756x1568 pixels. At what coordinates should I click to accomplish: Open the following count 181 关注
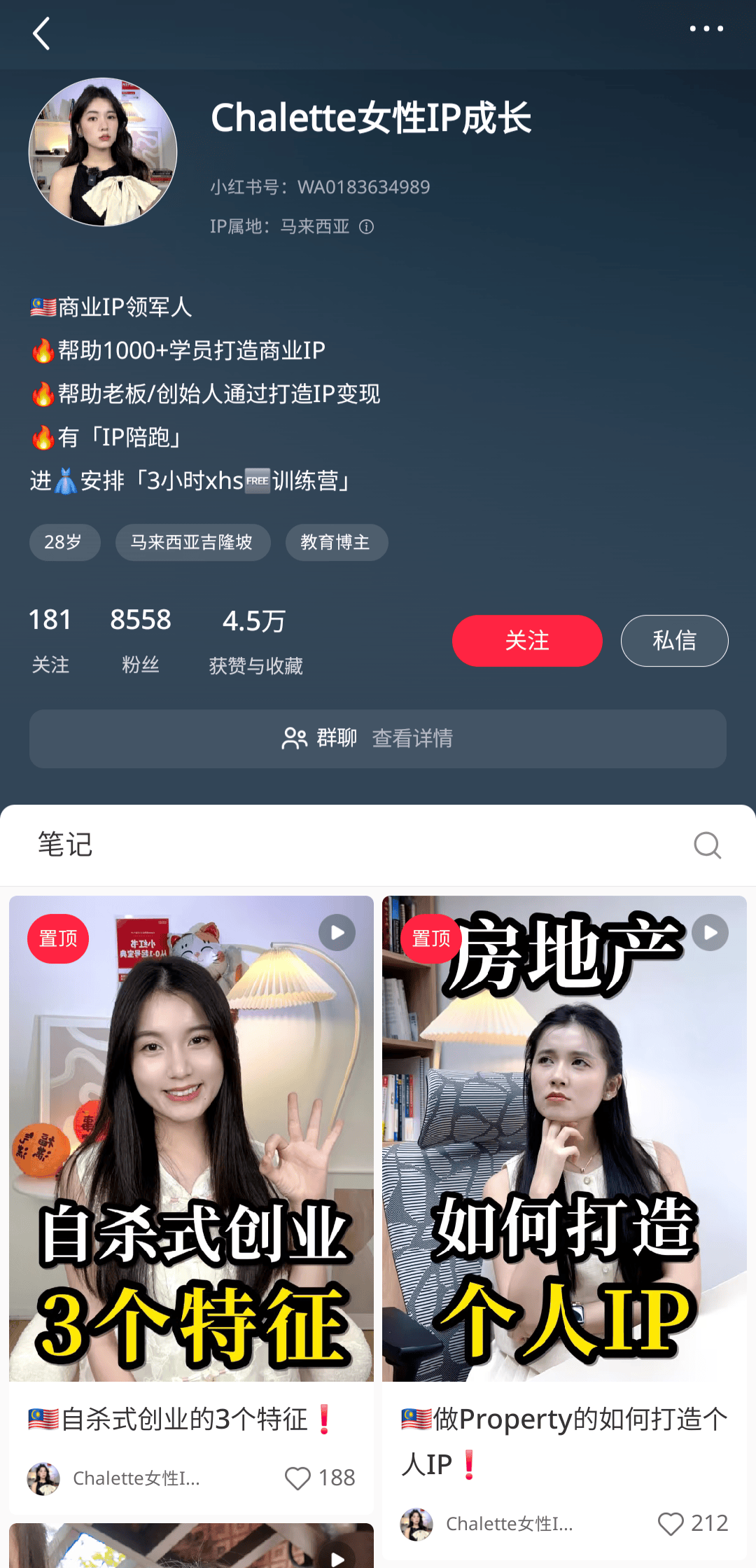pyautogui.click(x=50, y=639)
